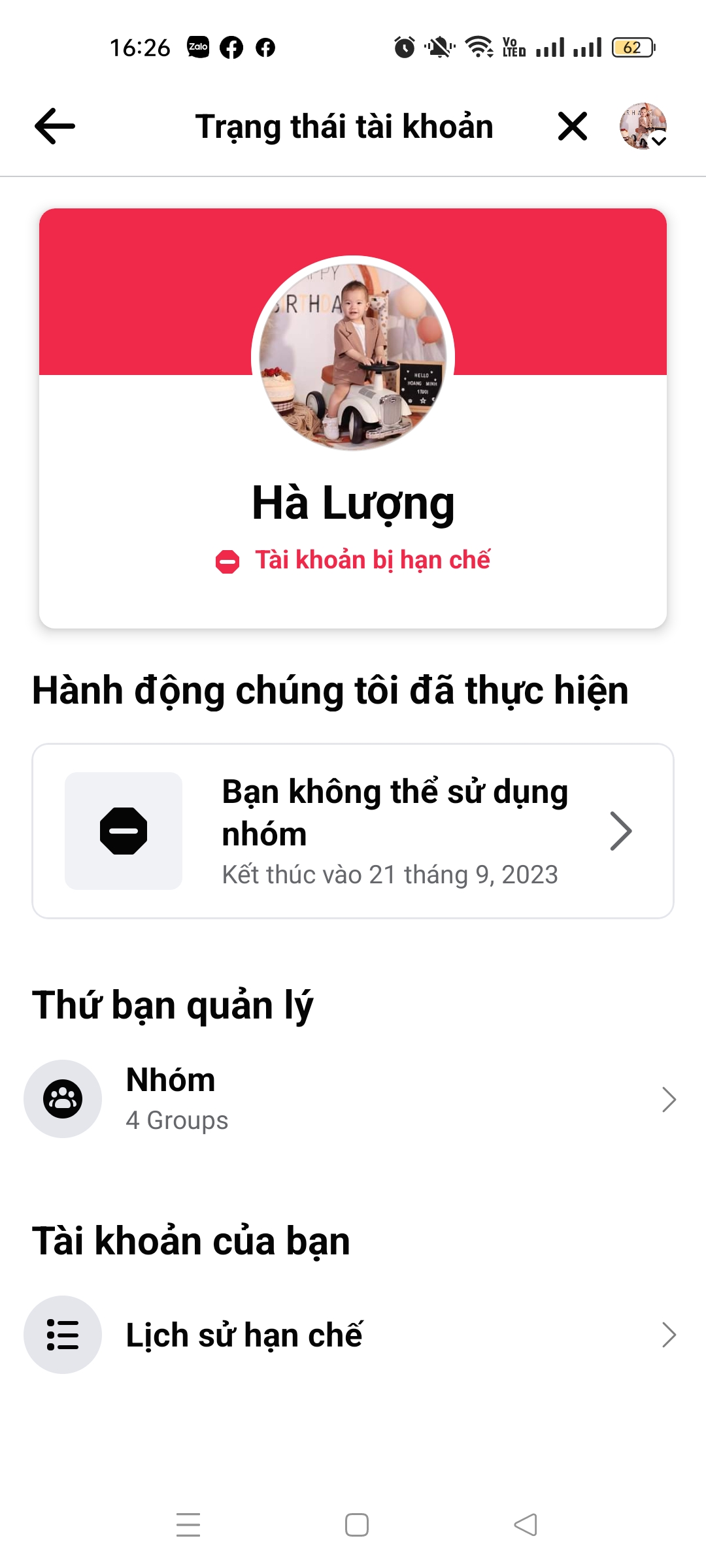Open Nhóm with 4 Groups
Viewport: 706px width, 1568px height.
353,1099
